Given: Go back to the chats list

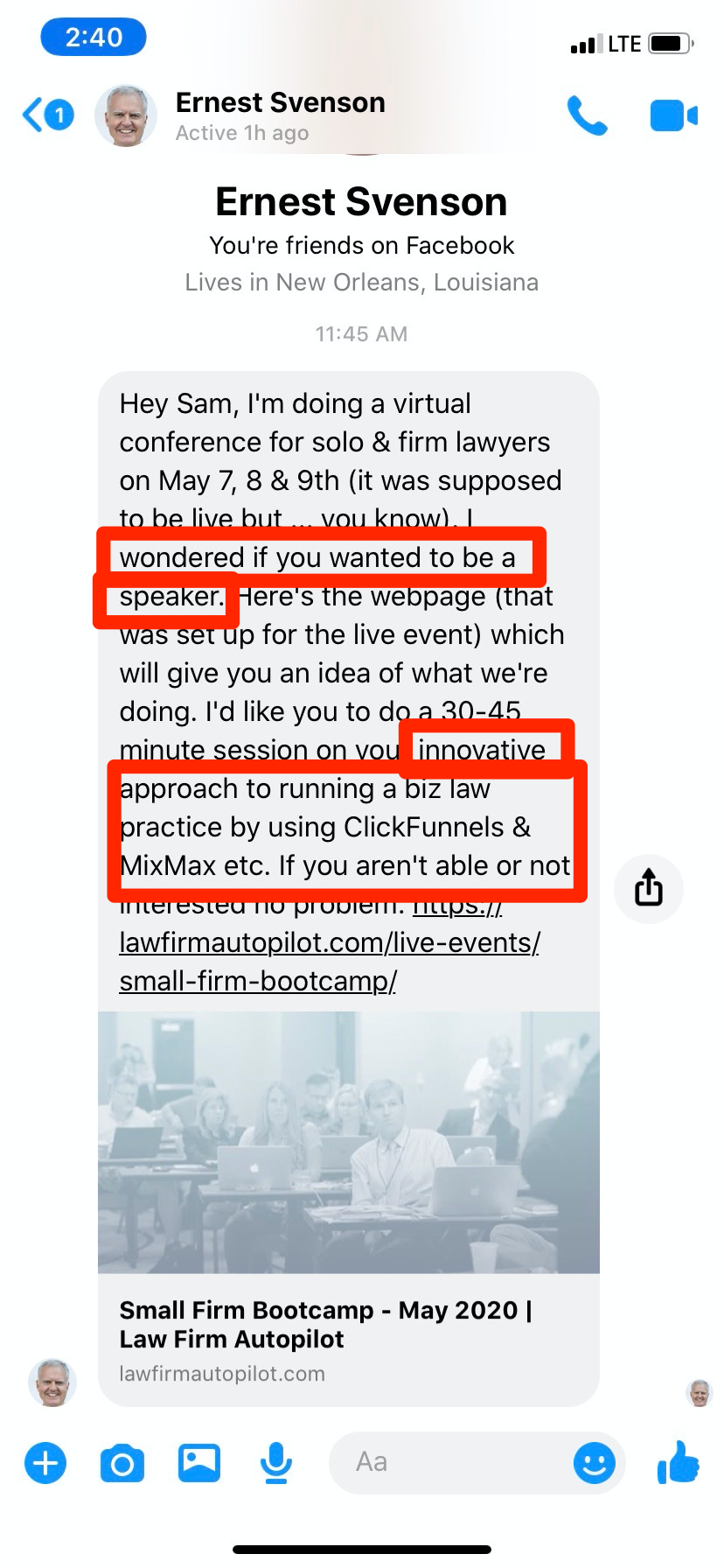Looking at the screenshot, I should point(45,115).
